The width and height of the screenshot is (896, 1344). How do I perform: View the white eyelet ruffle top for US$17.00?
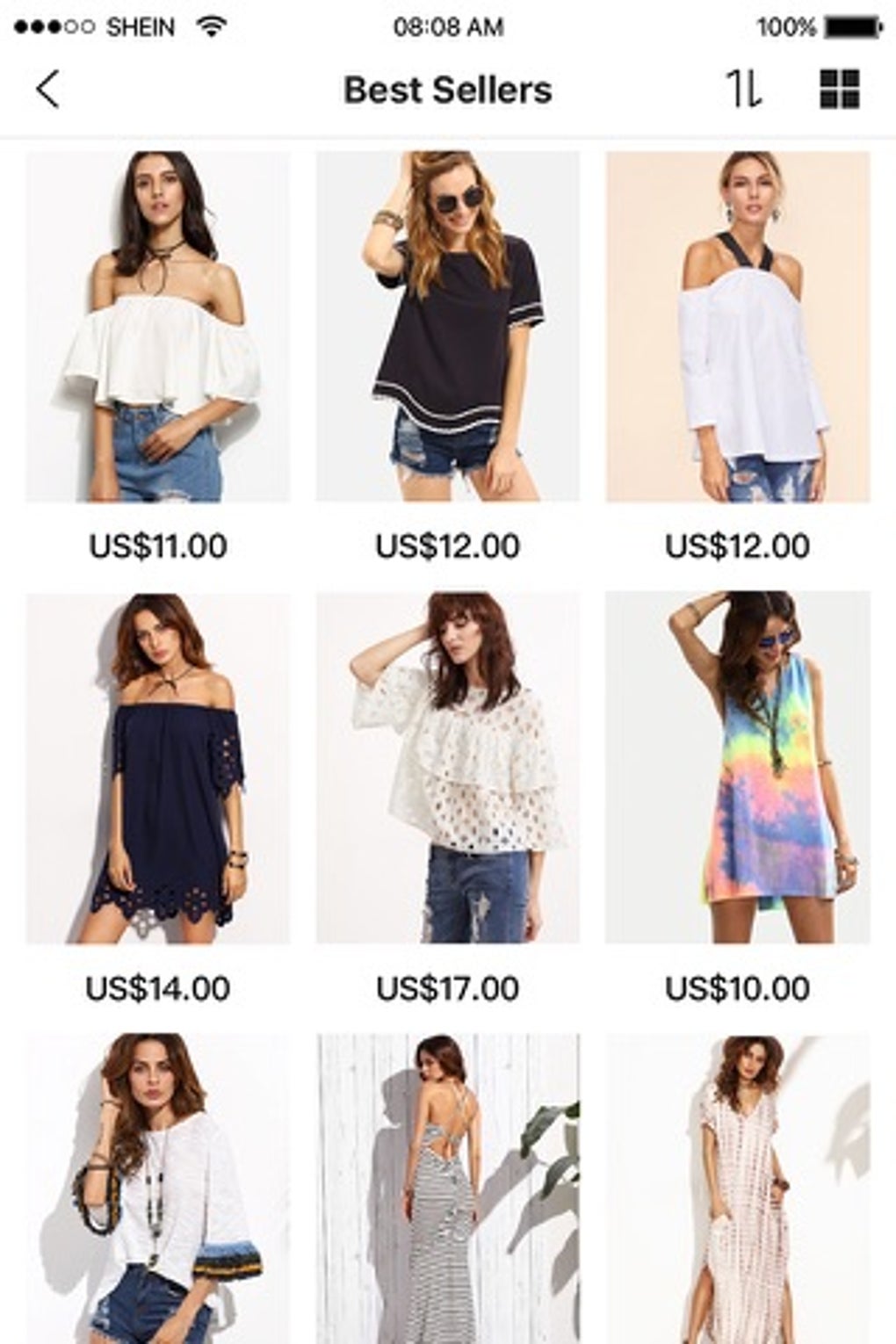(x=448, y=769)
